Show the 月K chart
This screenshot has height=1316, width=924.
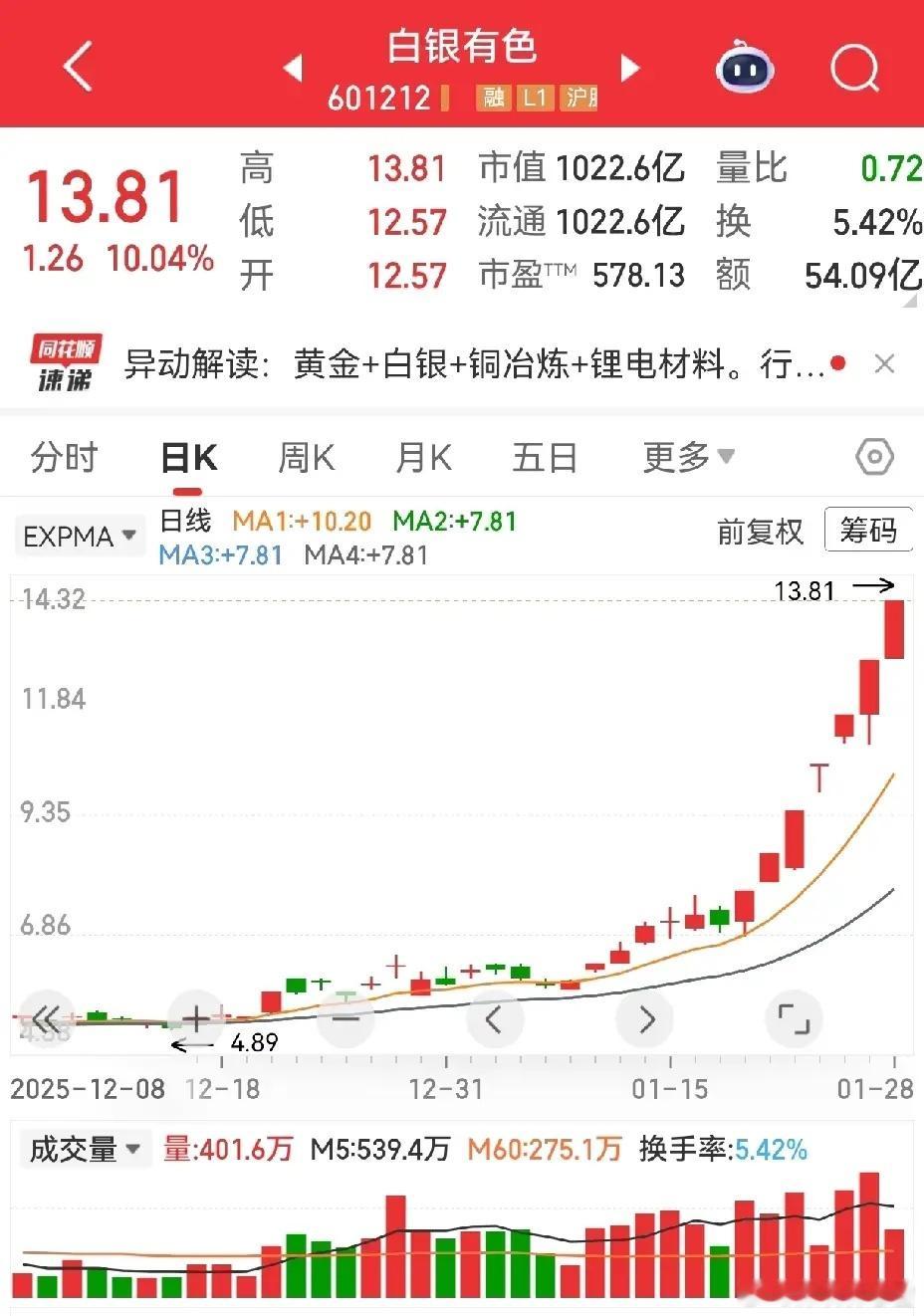[423, 458]
